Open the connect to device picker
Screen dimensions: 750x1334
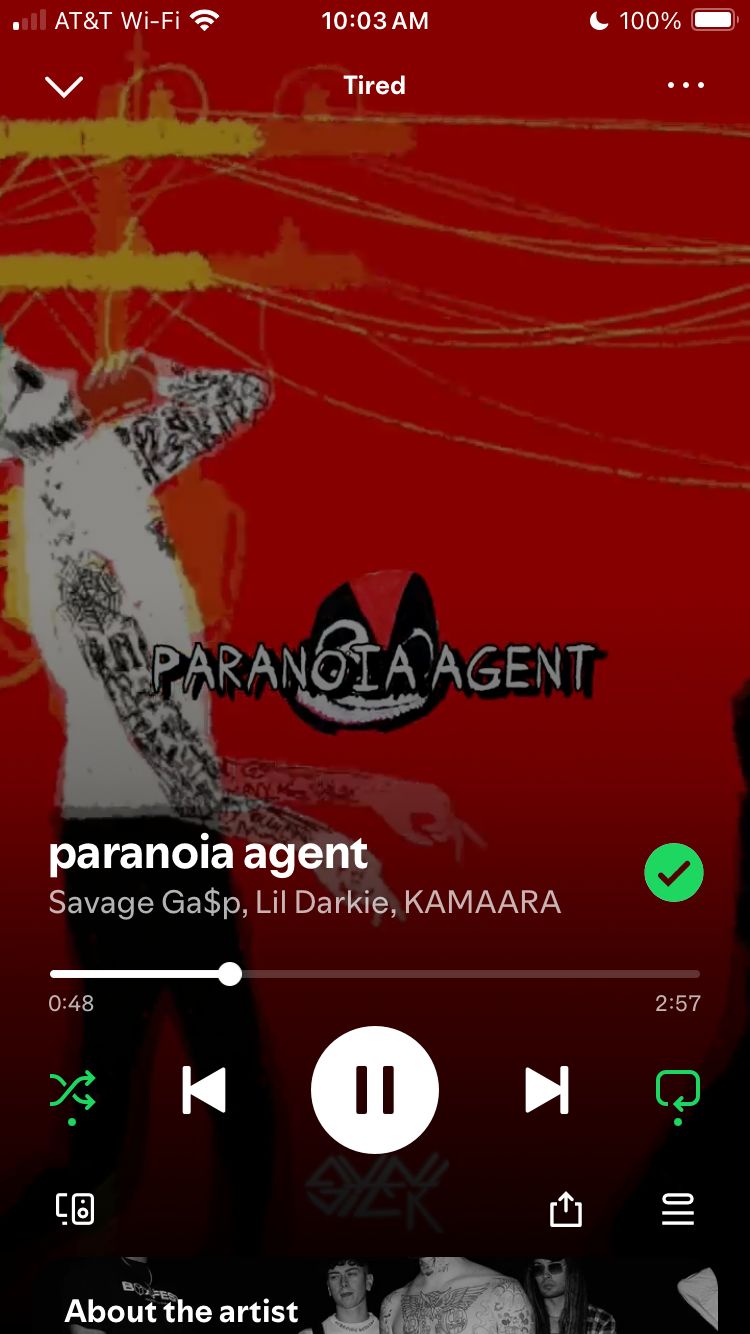pos(75,1209)
